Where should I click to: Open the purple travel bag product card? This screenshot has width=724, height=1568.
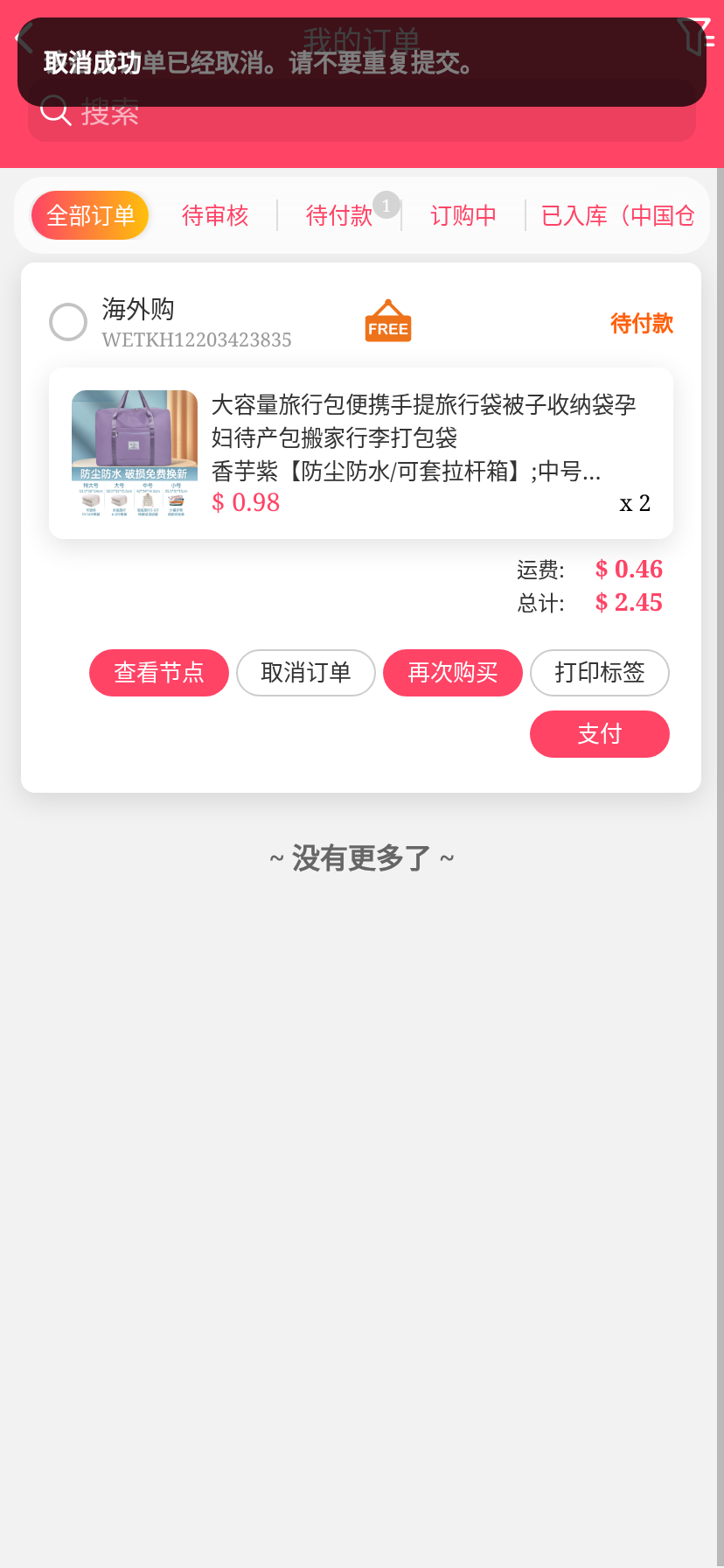(x=361, y=453)
